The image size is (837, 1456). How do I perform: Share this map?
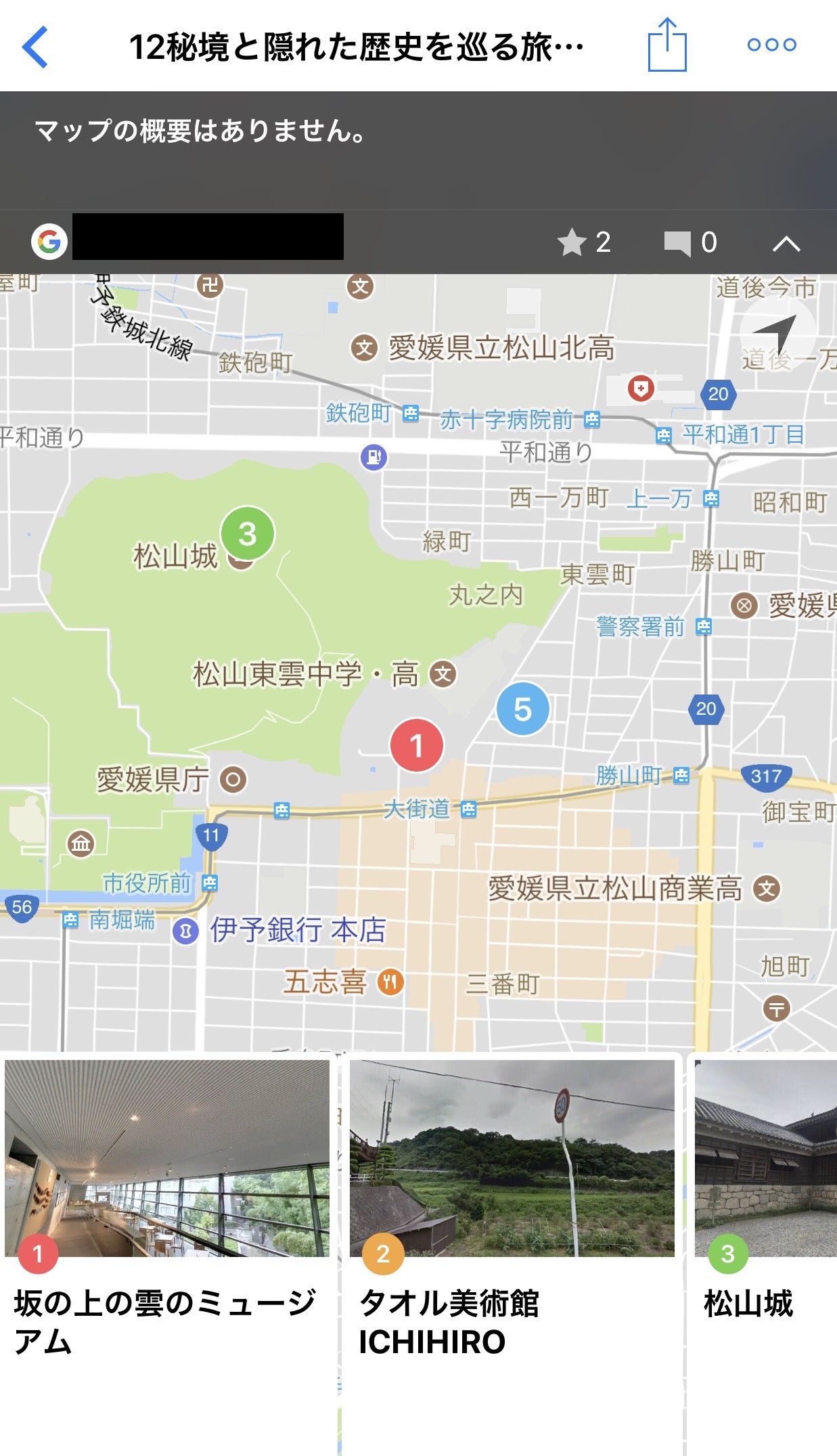[x=667, y=45]
